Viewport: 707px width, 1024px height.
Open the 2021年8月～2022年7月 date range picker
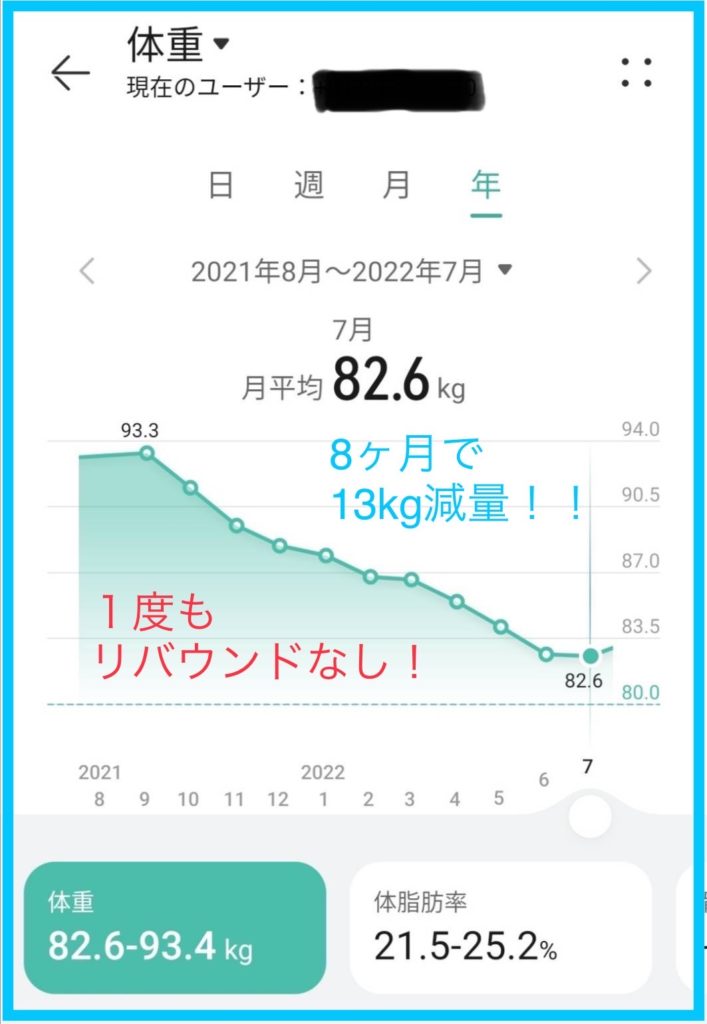pos(351,271)
